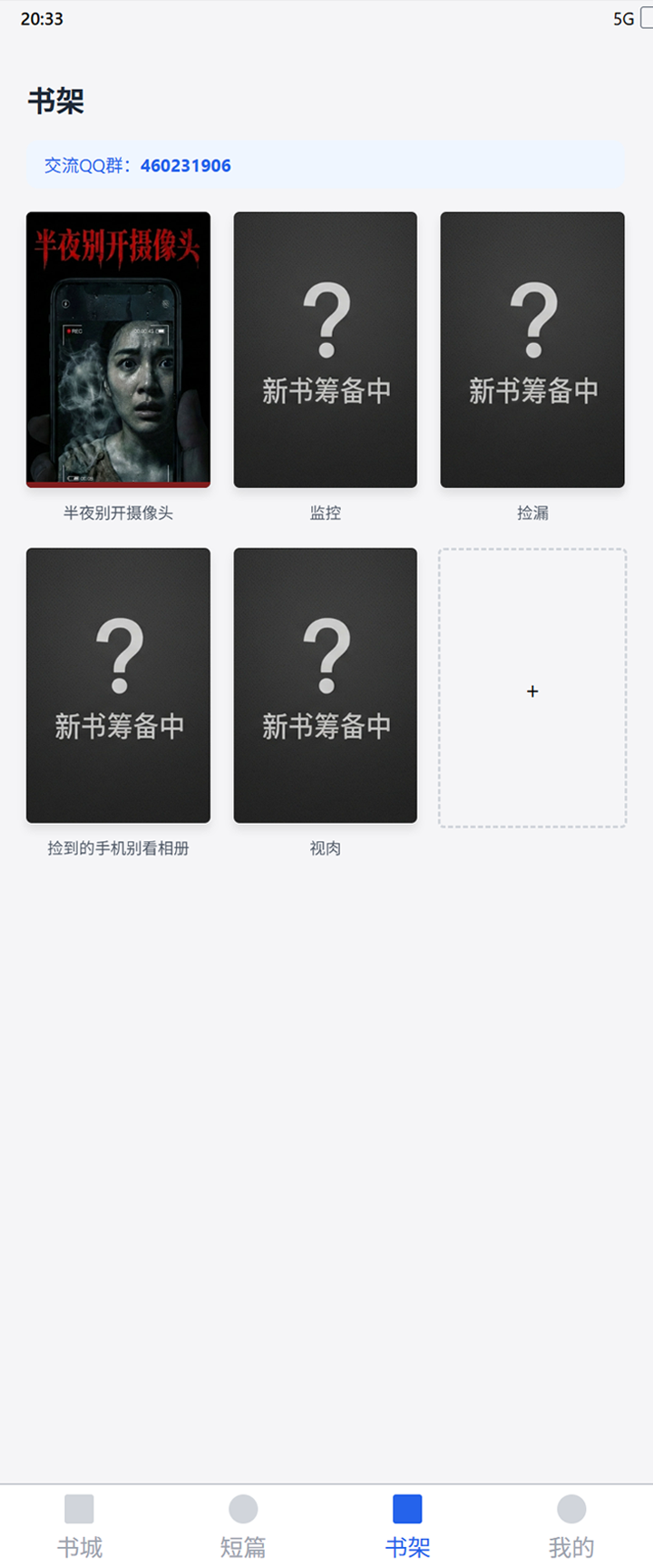Switch to the 短篇 tab

243,1527
